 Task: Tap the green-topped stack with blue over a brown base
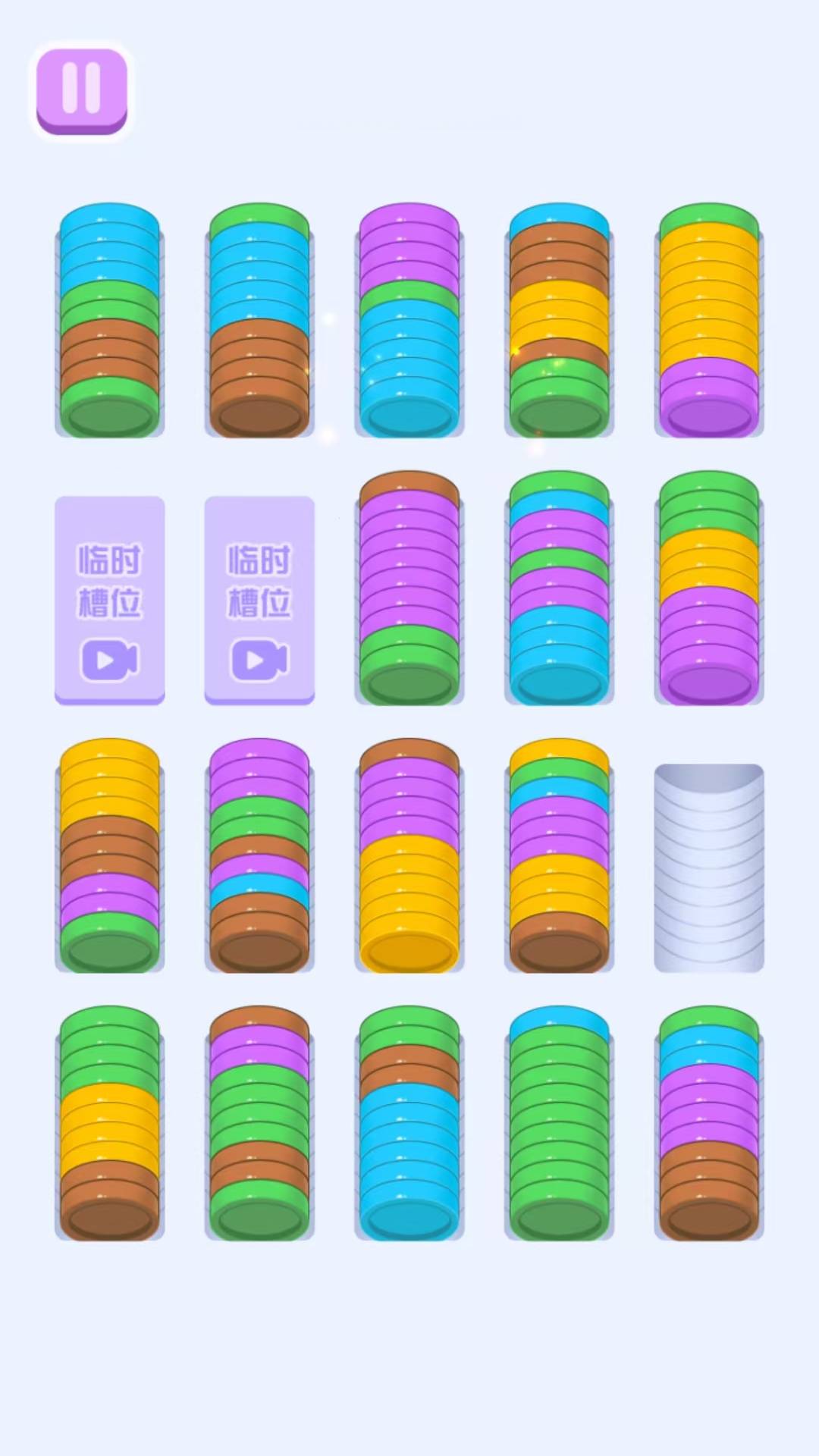[x=259, y=320]
